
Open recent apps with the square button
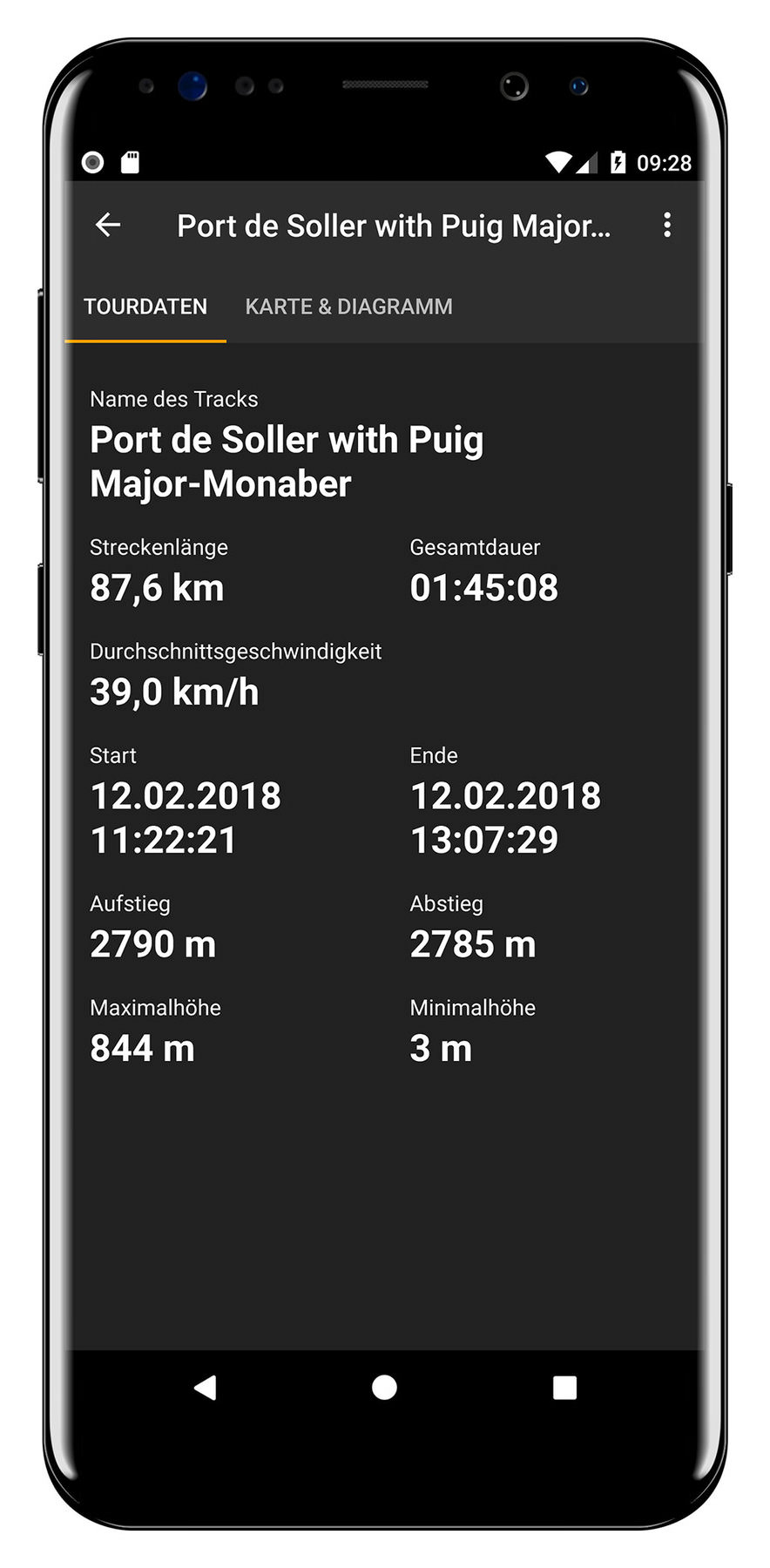click(x=564, y=1388)
